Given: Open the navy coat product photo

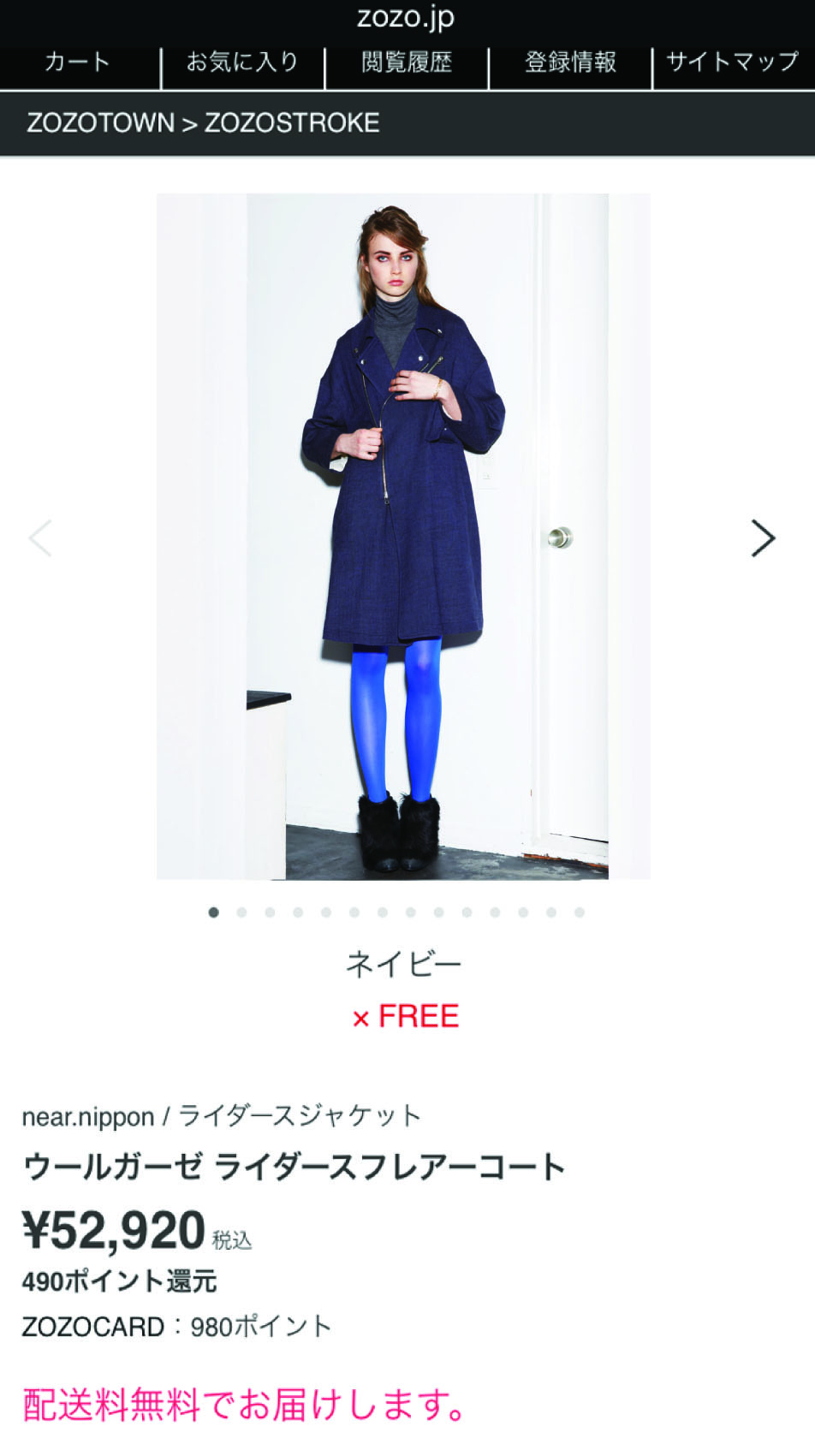Looking at the screenshot, I should (403, 536).
